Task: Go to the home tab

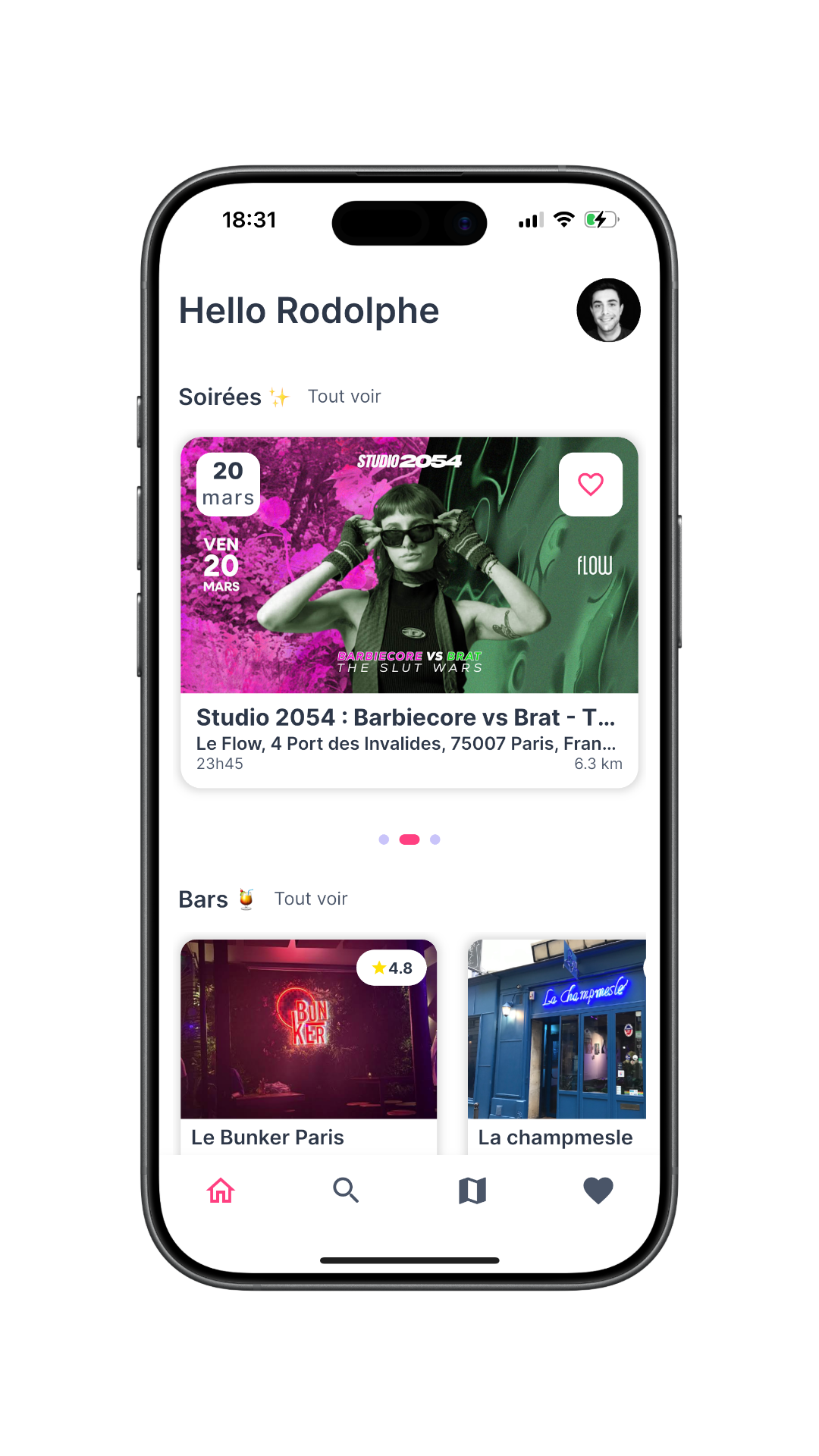Action: pyautogui.click(x=221, y=1191)
